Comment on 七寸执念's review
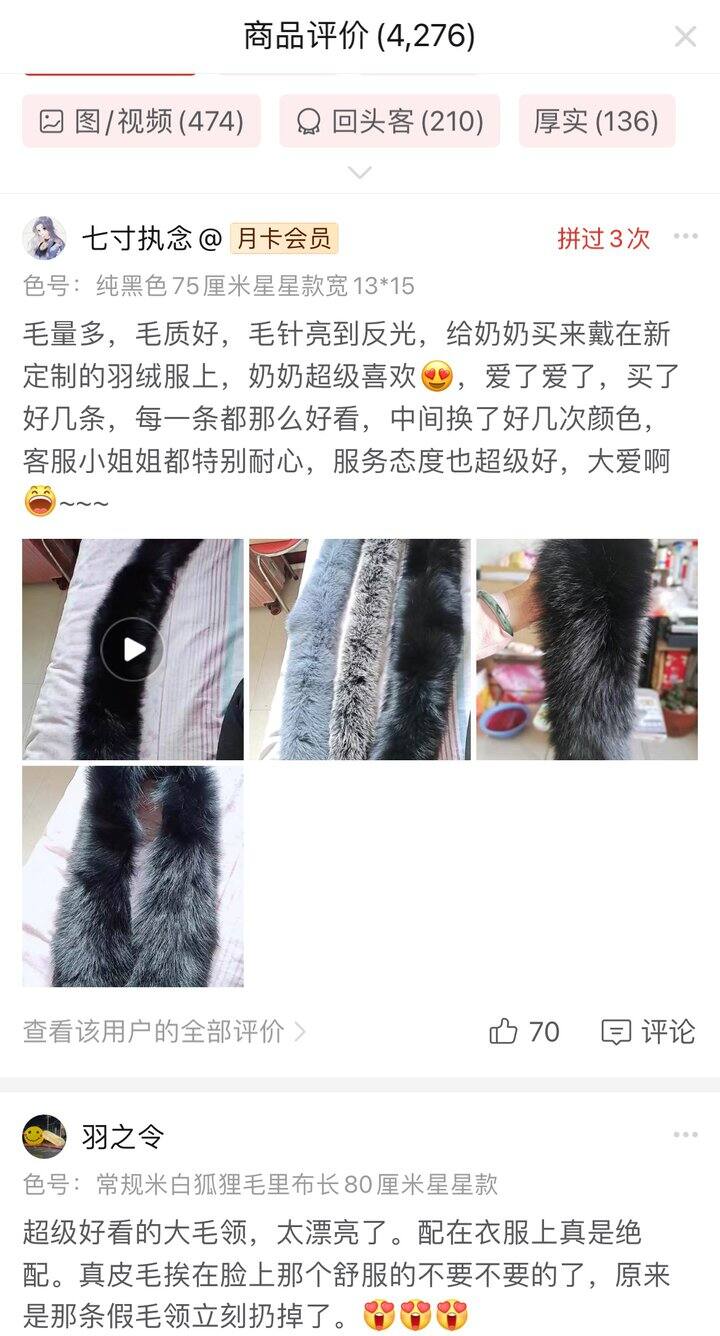This screenshot has height=1336, width=720. [648, 1032]
